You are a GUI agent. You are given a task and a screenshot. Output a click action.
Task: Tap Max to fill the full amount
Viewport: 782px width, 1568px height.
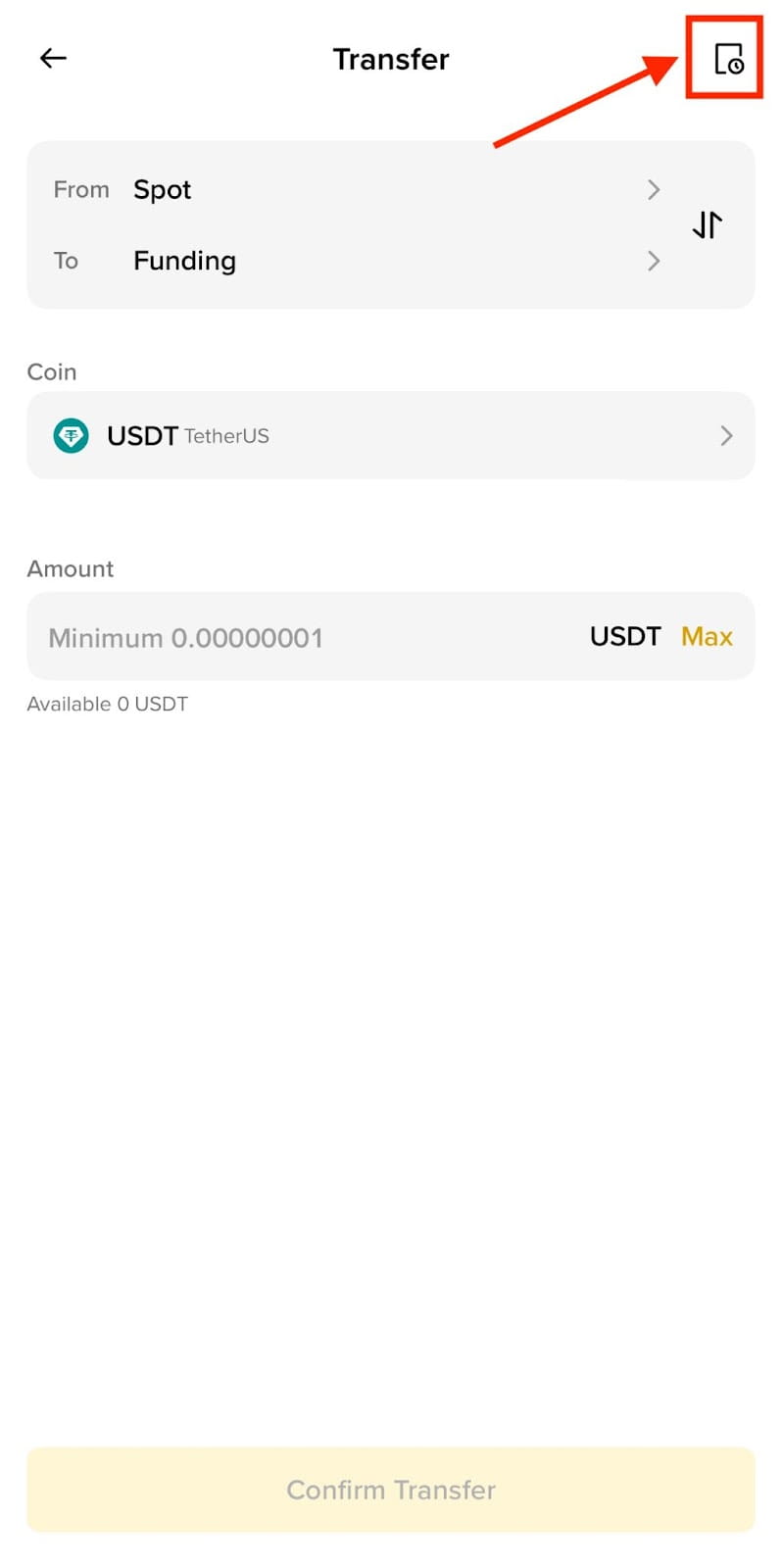[707, 637]
